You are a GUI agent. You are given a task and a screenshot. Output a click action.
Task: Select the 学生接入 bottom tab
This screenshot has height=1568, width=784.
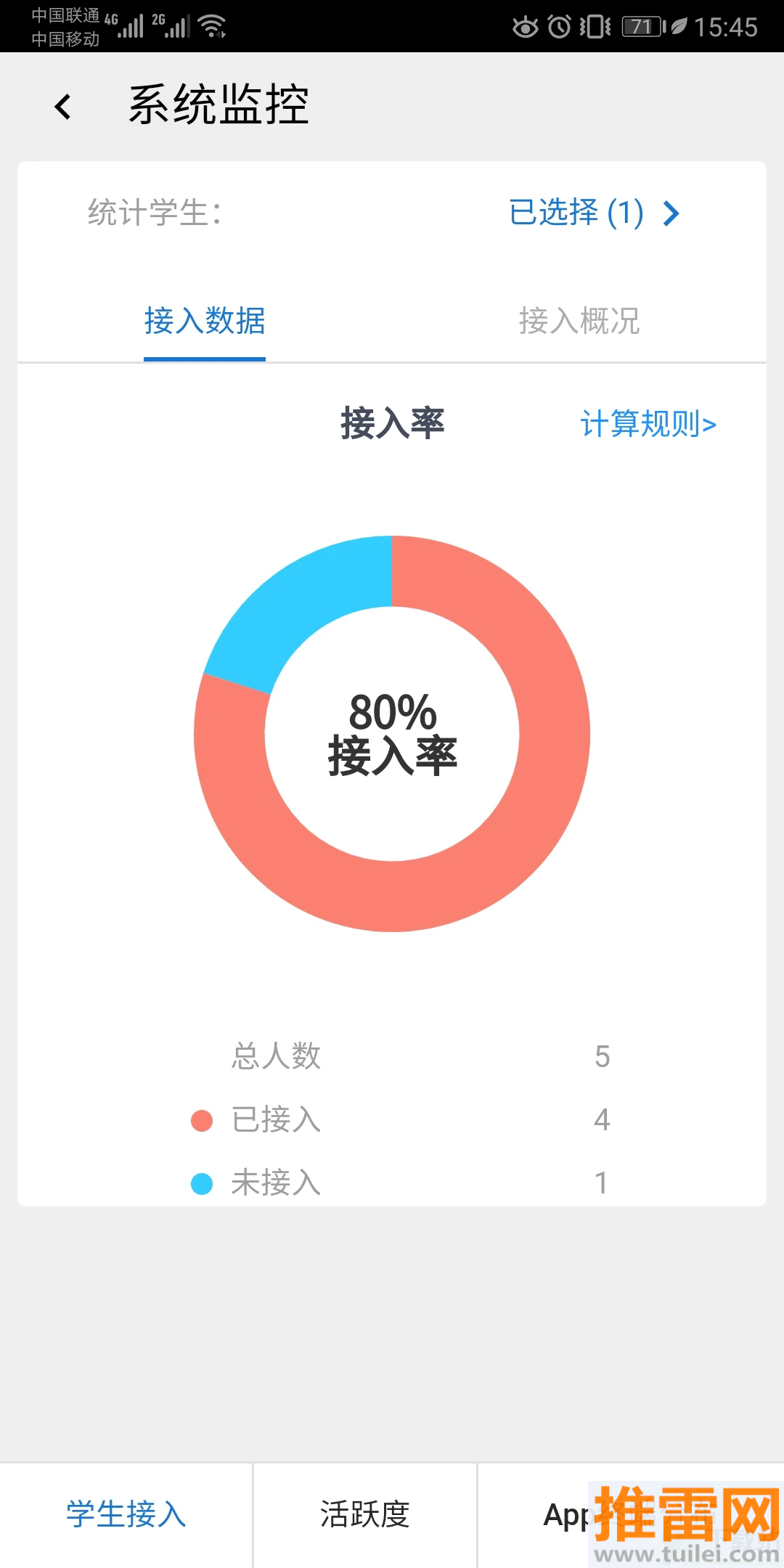coord(126,1514)
